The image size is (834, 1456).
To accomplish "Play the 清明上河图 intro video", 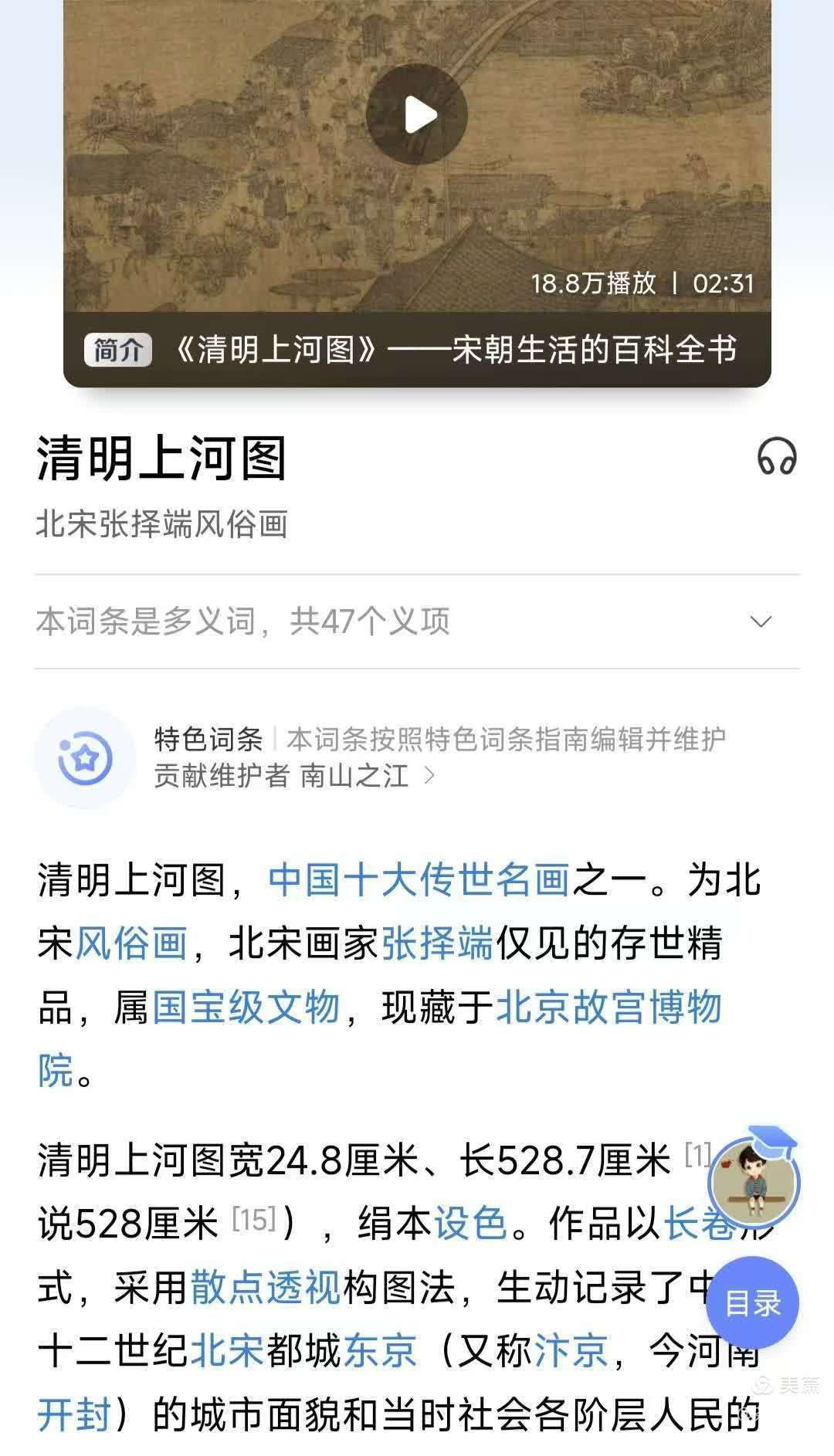I will click(417, 114).
